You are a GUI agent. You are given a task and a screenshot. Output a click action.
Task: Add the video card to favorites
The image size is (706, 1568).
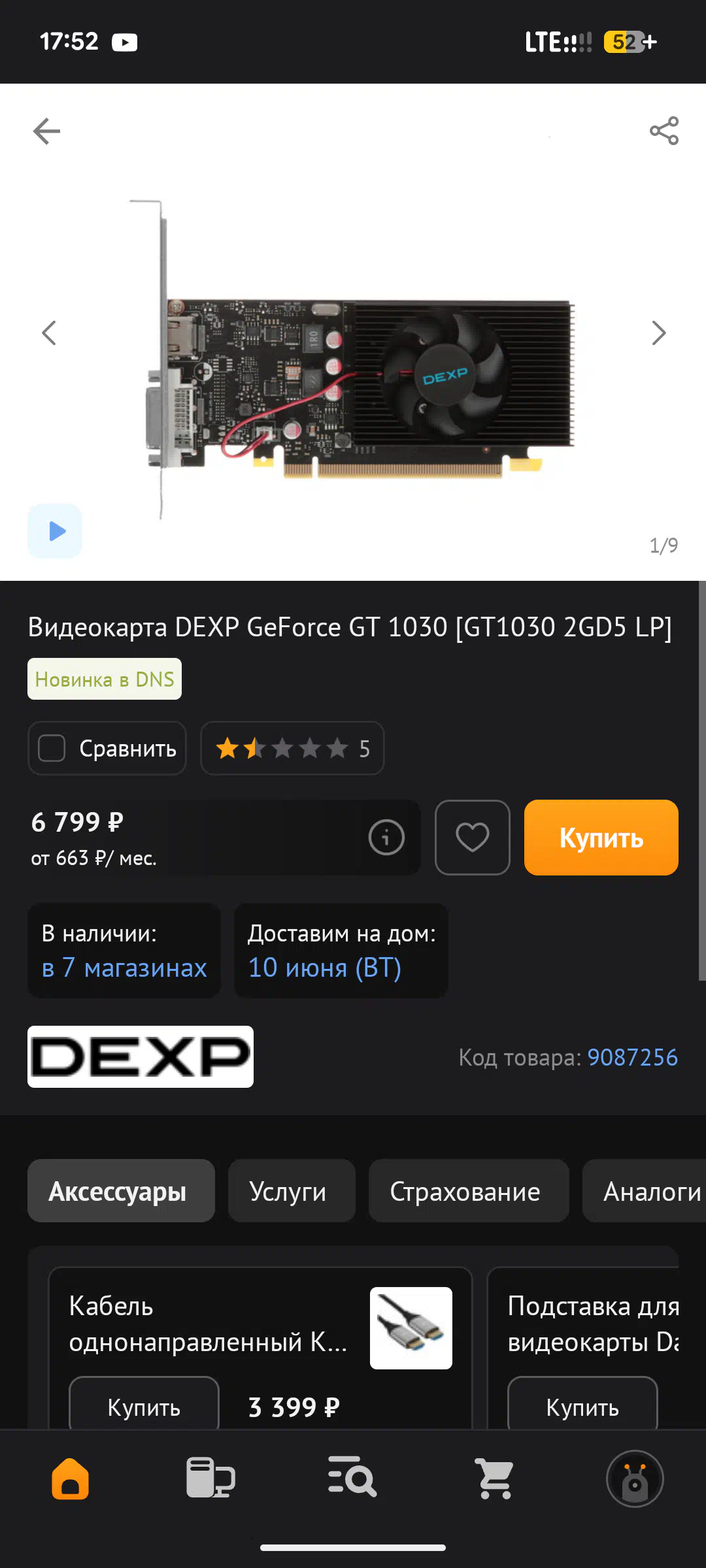pos(472,838)
